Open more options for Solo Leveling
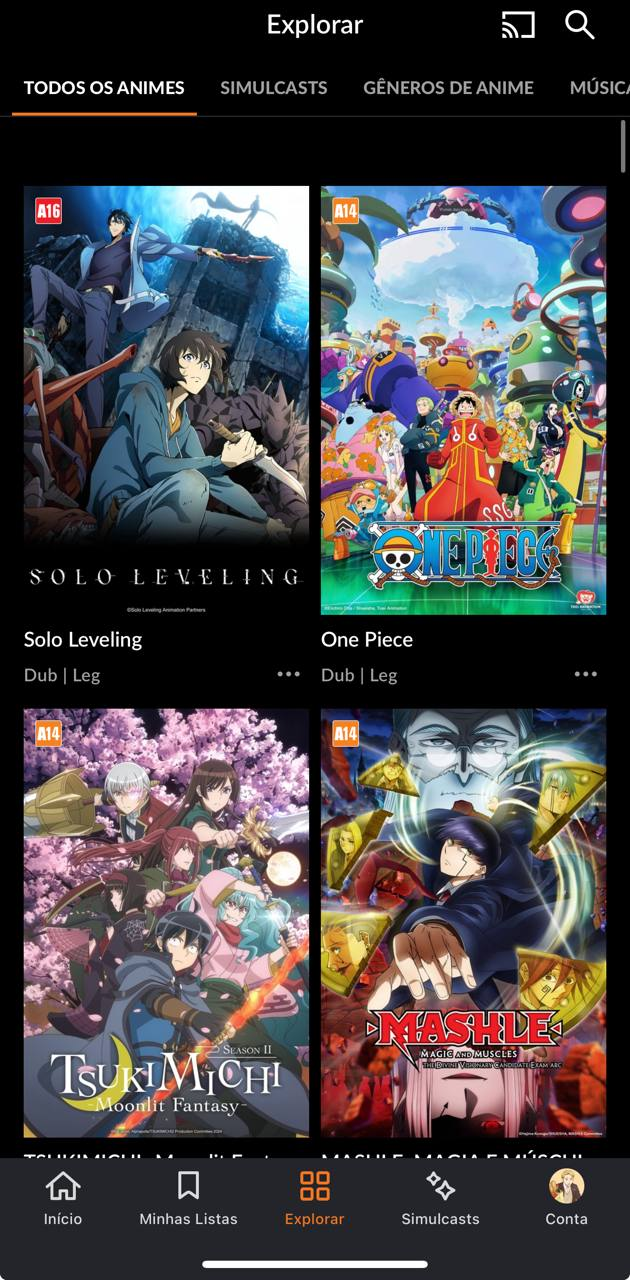630x1280 pixels. point(288,674)
